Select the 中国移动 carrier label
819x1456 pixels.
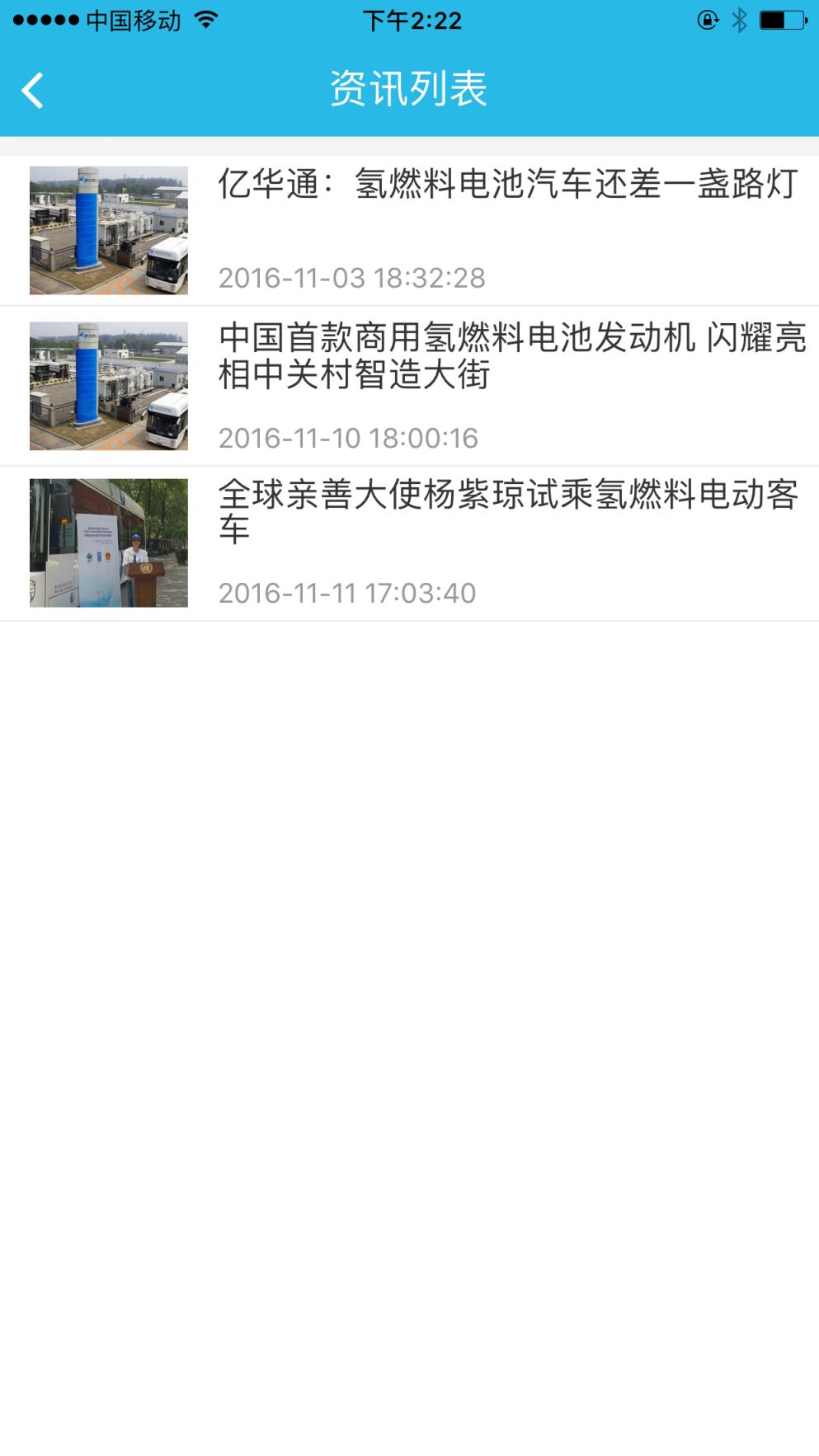[x=132, y=22]
